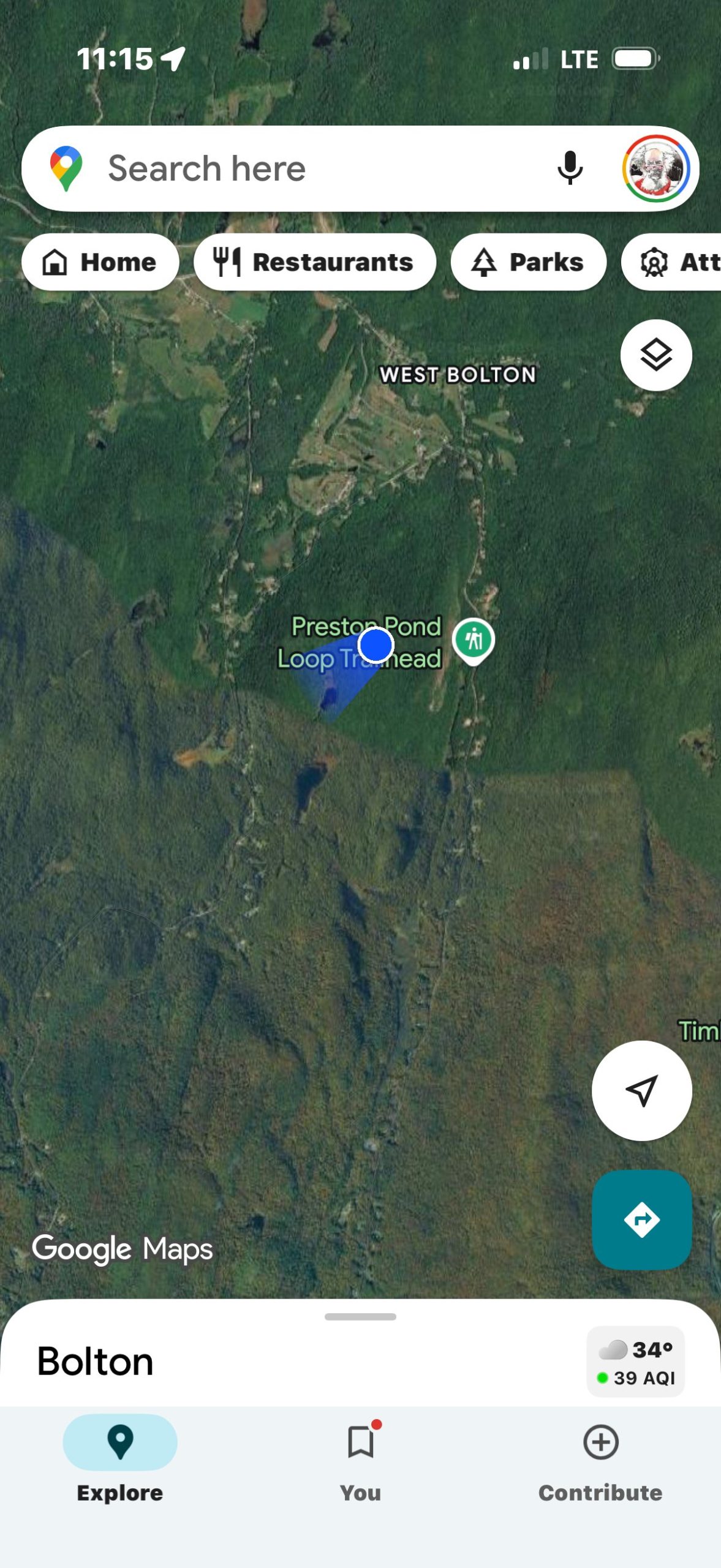Image resolution: width=721 pixels, height=1568 pixels.
Task: Open the weather and AQI widget
Action: click(635, 1361)
